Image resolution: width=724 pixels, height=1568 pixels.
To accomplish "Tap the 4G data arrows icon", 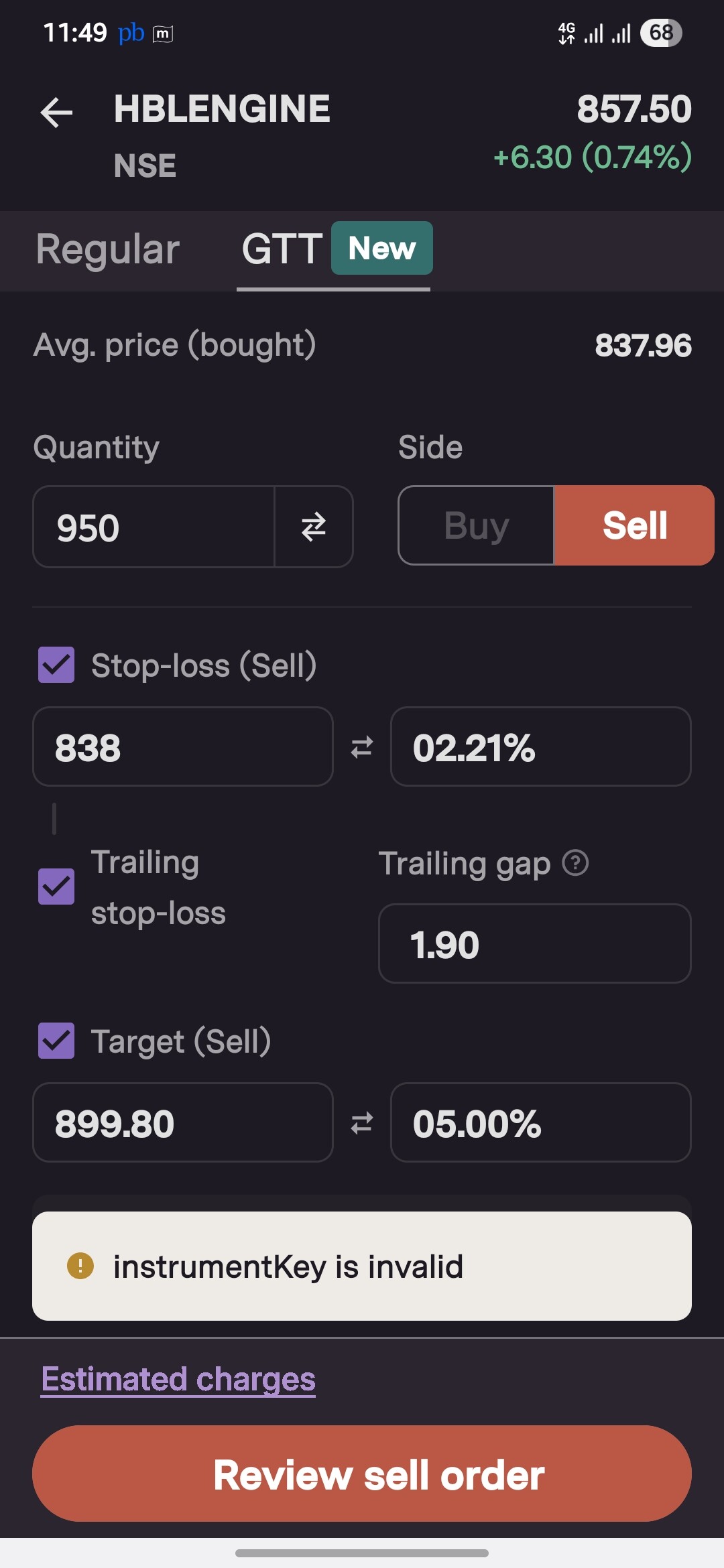I will [566, 33].
